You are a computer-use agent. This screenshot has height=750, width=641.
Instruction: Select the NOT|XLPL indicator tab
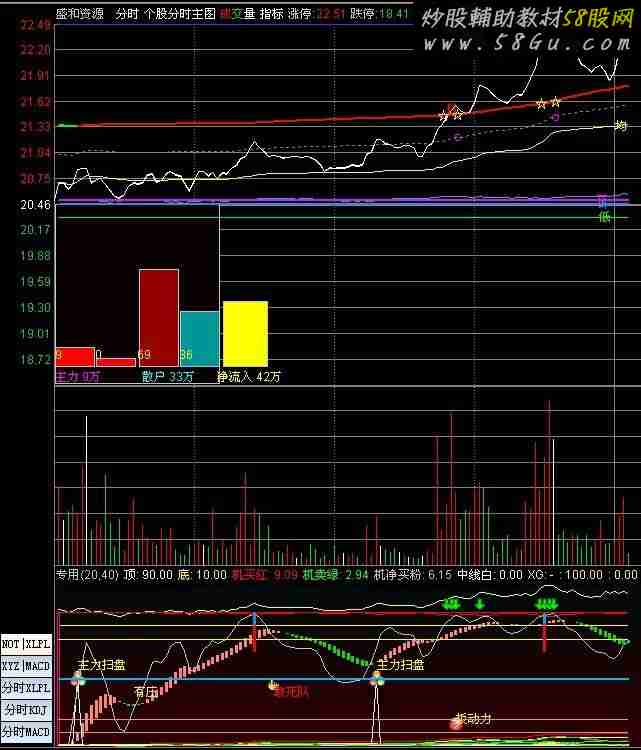26,643
